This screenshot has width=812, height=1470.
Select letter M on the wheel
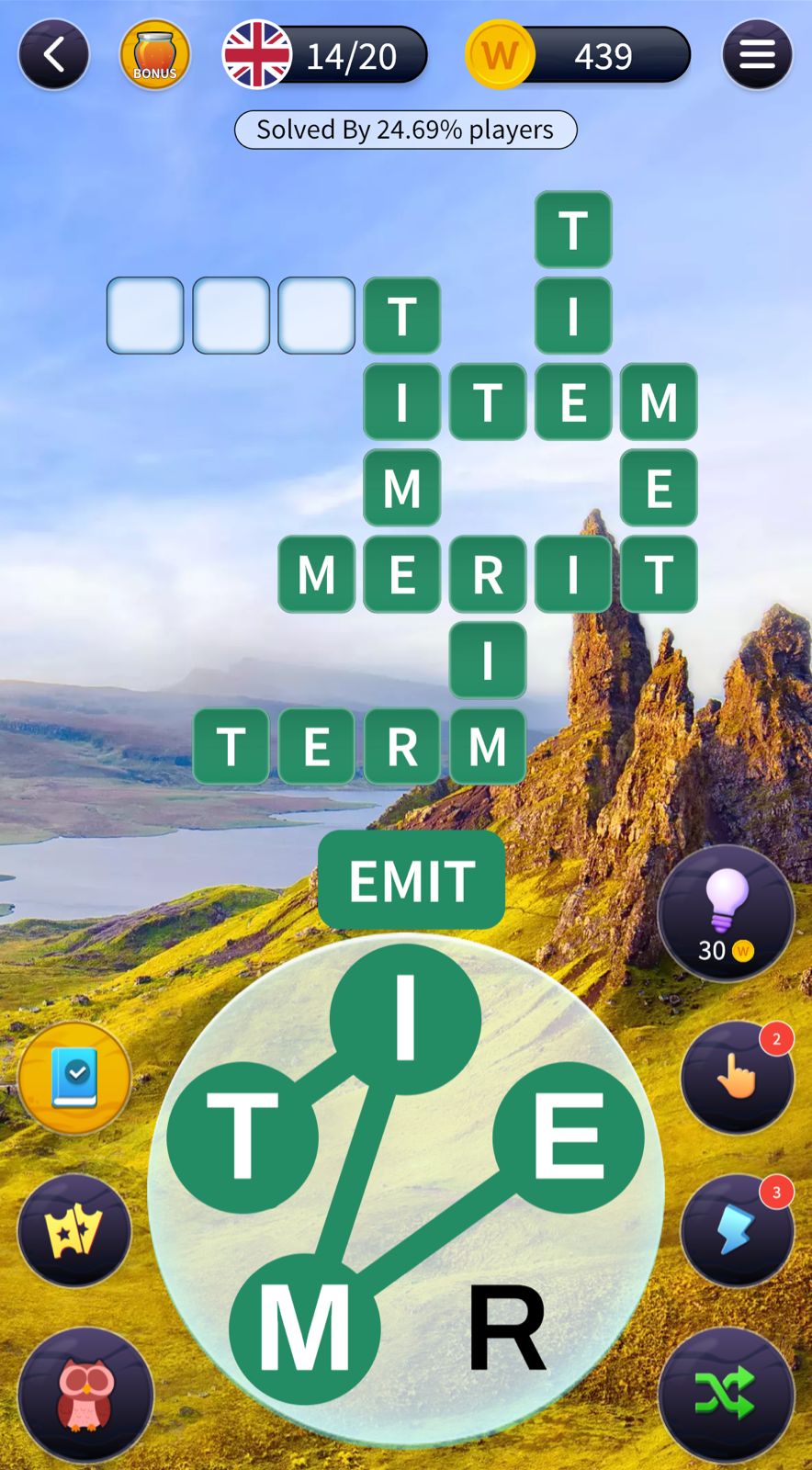point(304,1328)
